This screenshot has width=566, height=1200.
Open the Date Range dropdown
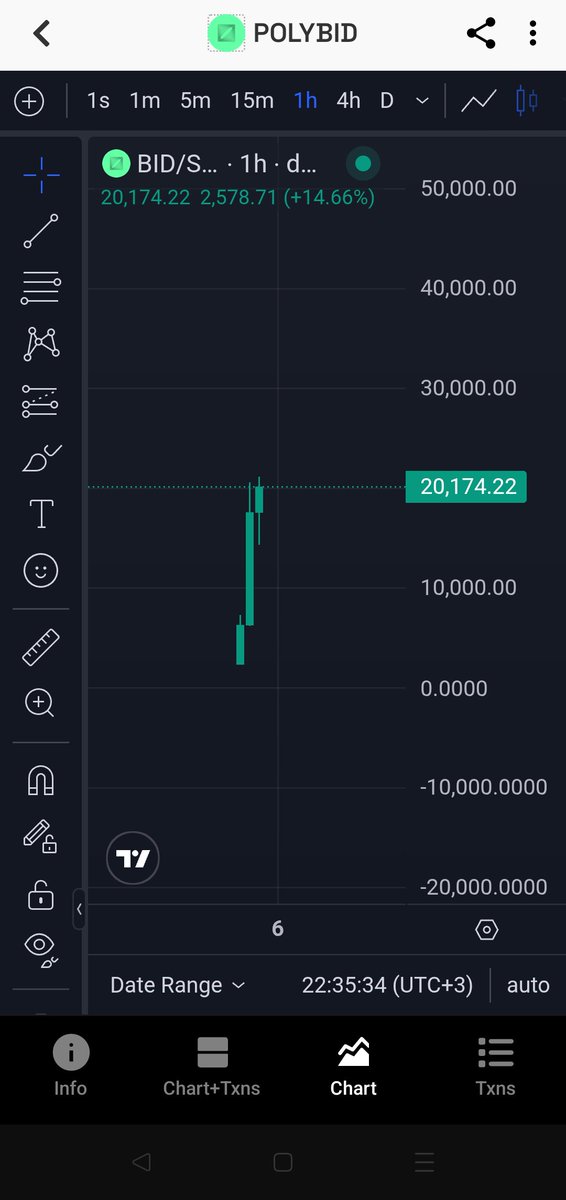[x=177, y=985]
